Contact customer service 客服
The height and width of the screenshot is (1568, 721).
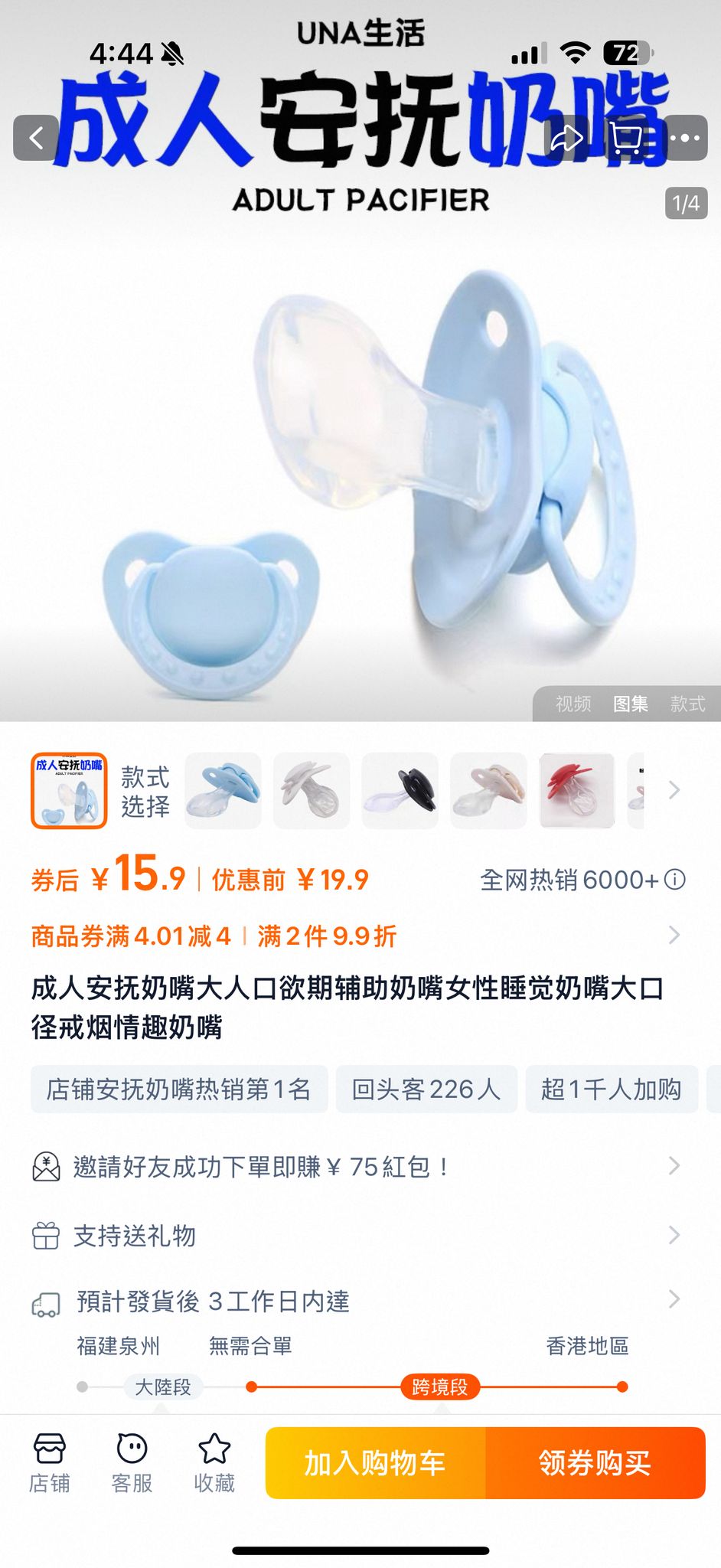pos(132,1462)
